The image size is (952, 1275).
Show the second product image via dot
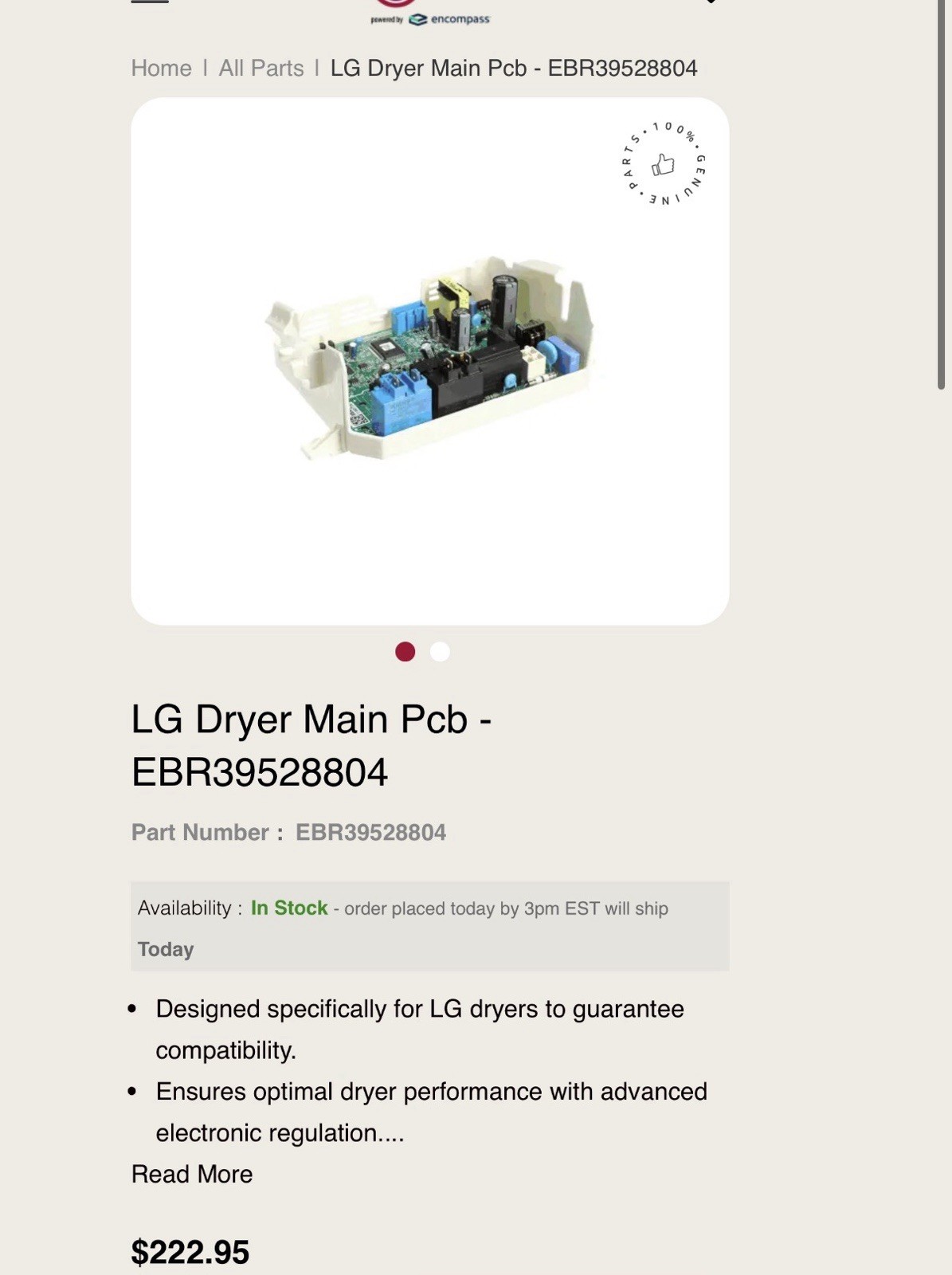(440, 652)
